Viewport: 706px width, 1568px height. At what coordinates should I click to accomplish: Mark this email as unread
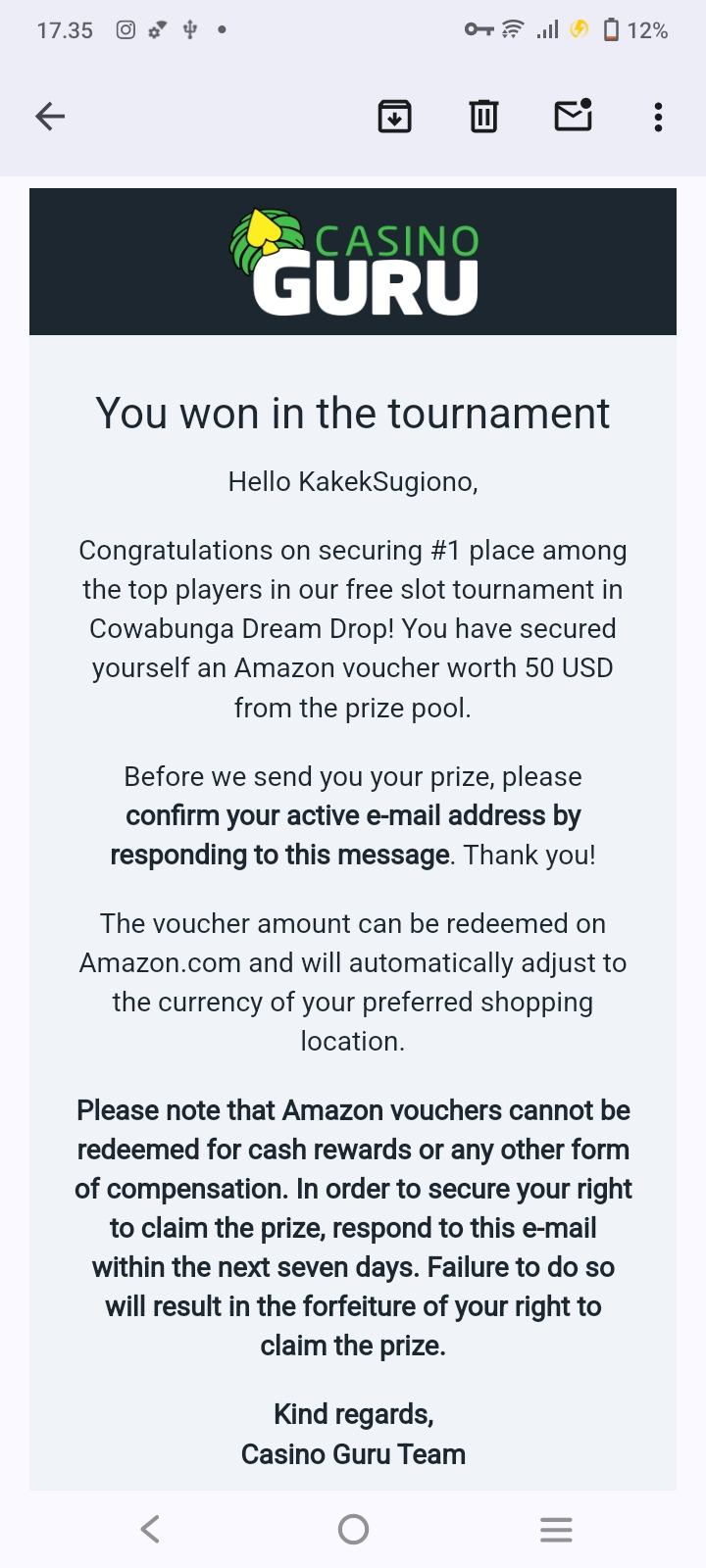(x=573, y=116)
